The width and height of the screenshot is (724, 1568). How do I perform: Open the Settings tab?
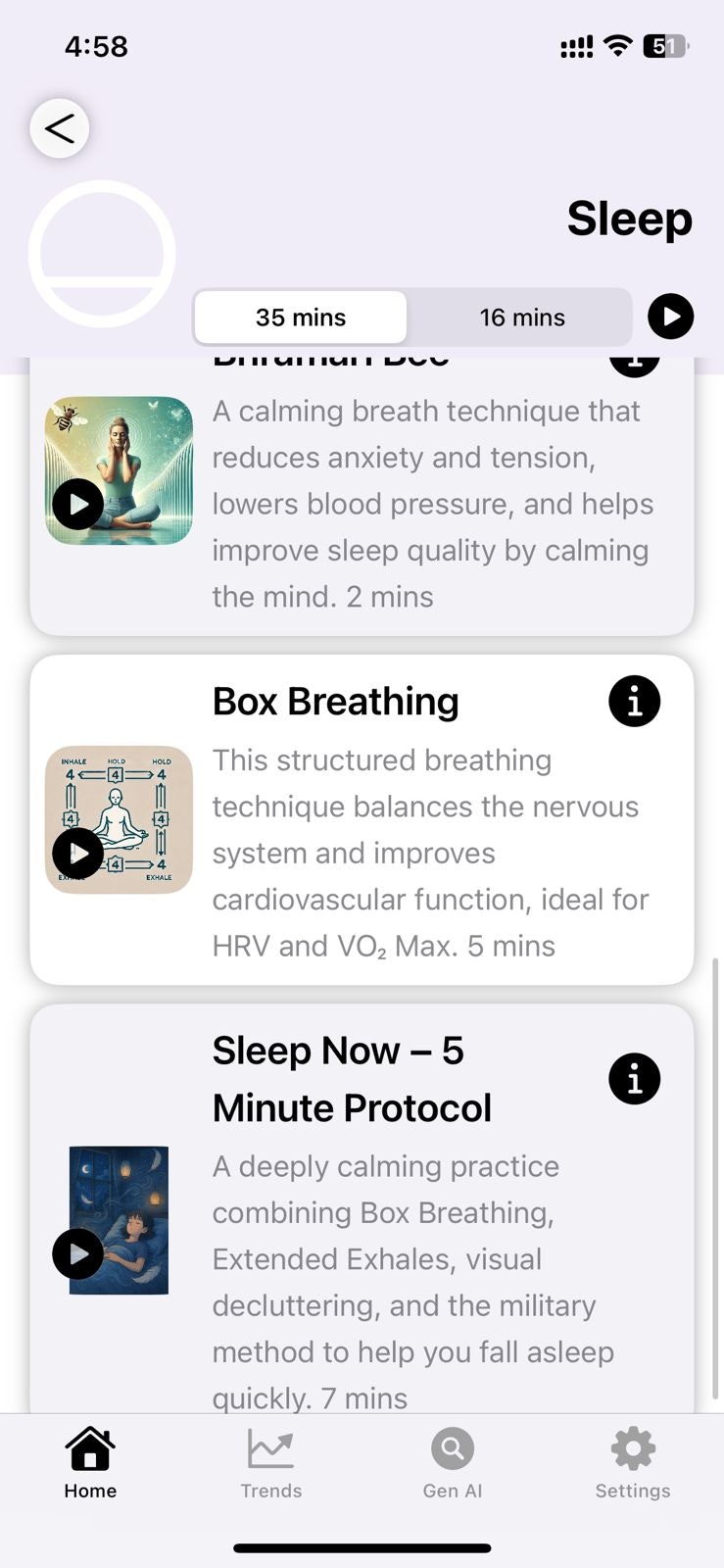click(x=633, y=1463)
